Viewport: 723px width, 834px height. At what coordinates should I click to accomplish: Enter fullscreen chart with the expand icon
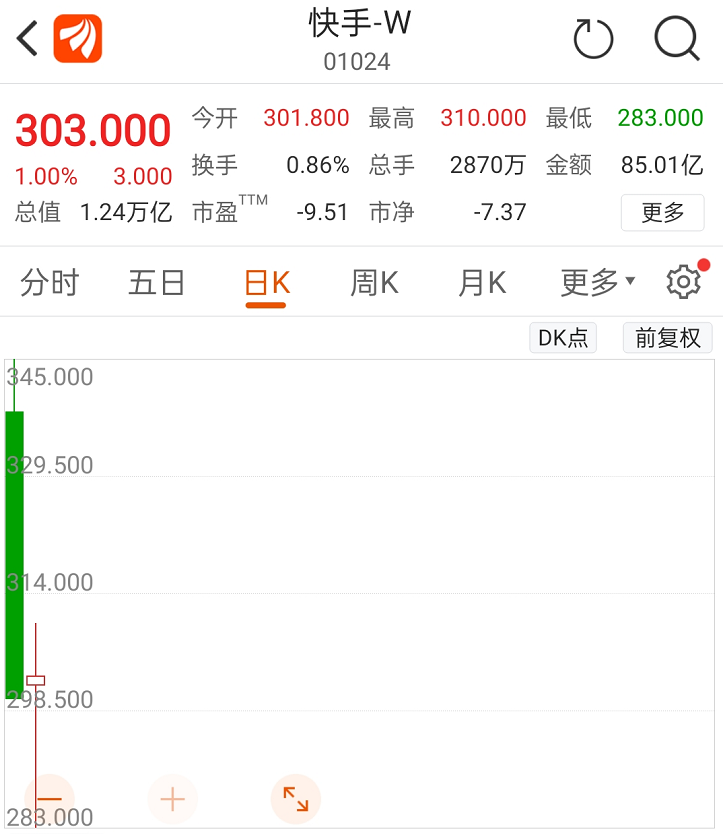pos(296,799)
